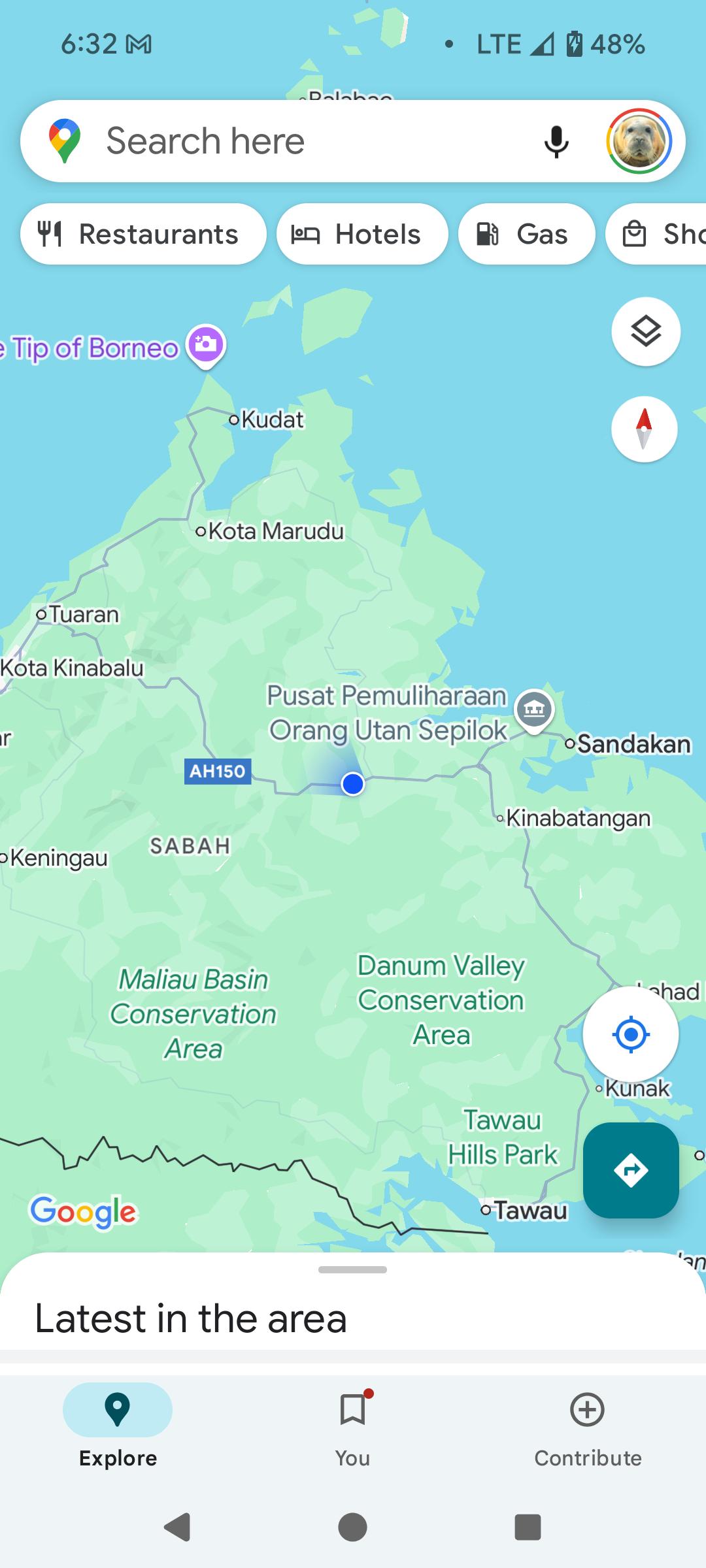The height and width of the screenshot is (1568, 706).
Task: Open directions with the teal button
Action: (630, 1170)
